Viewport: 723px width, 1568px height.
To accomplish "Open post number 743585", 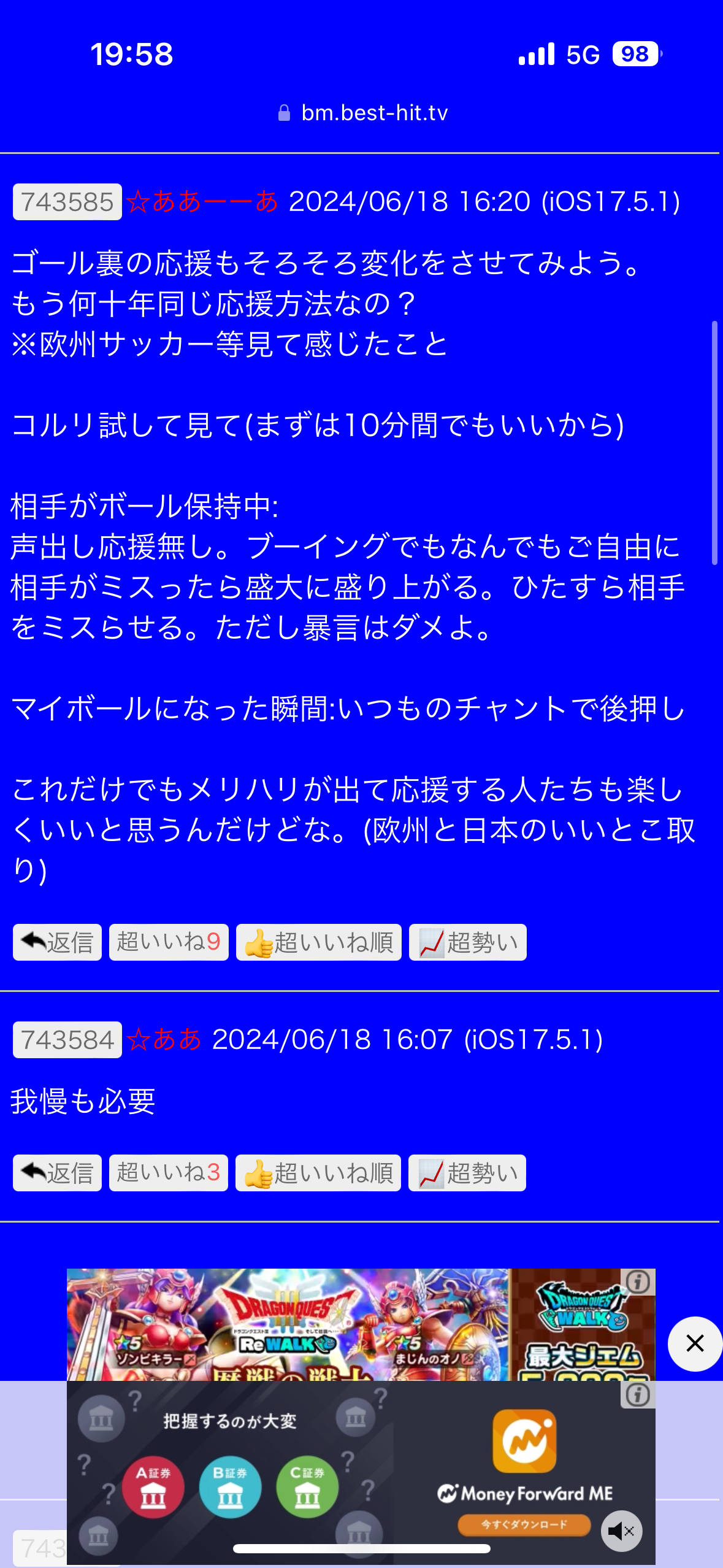I will [67, 202].
